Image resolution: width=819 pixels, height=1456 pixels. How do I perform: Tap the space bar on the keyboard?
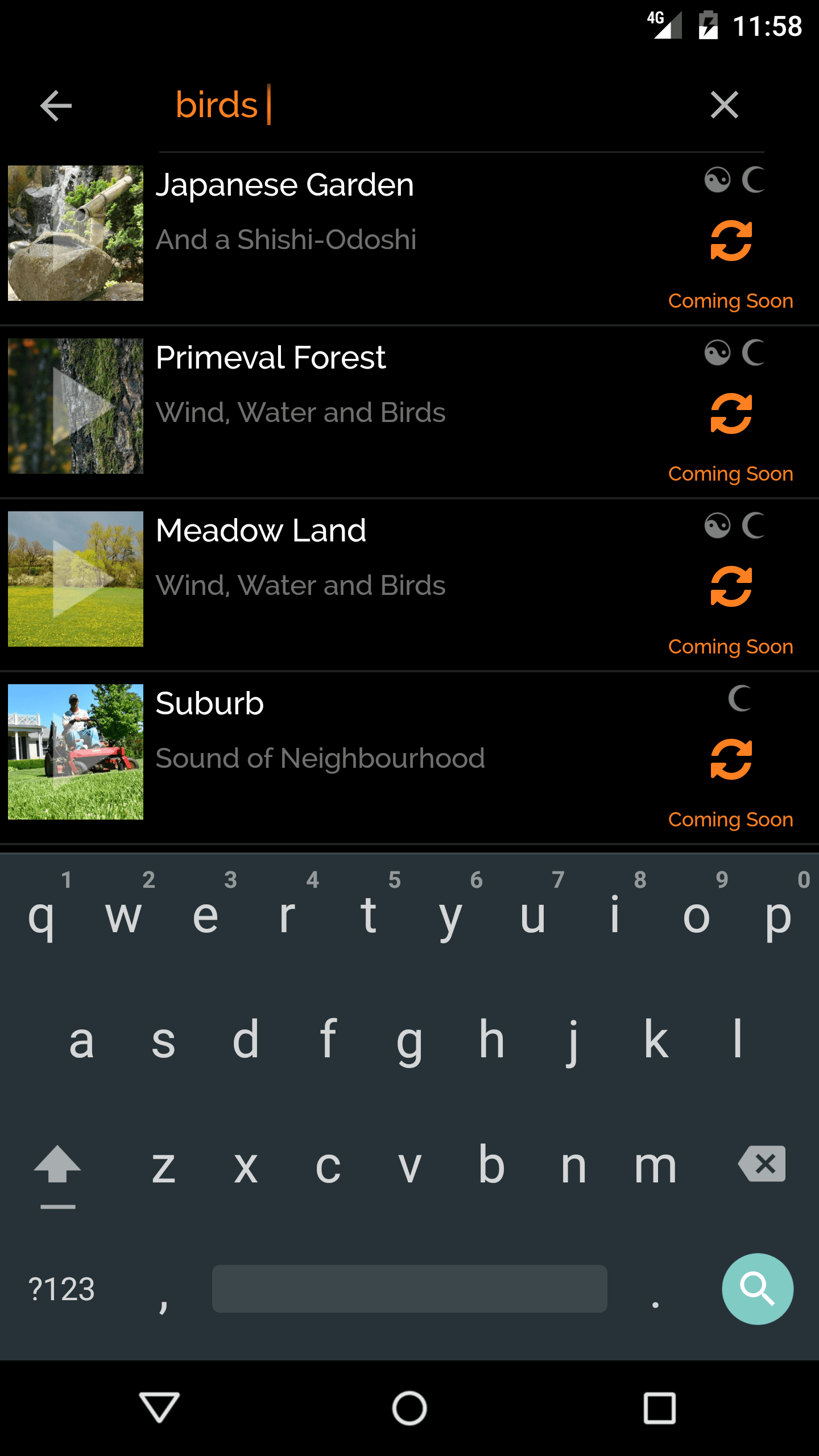tap(409, 1289)
